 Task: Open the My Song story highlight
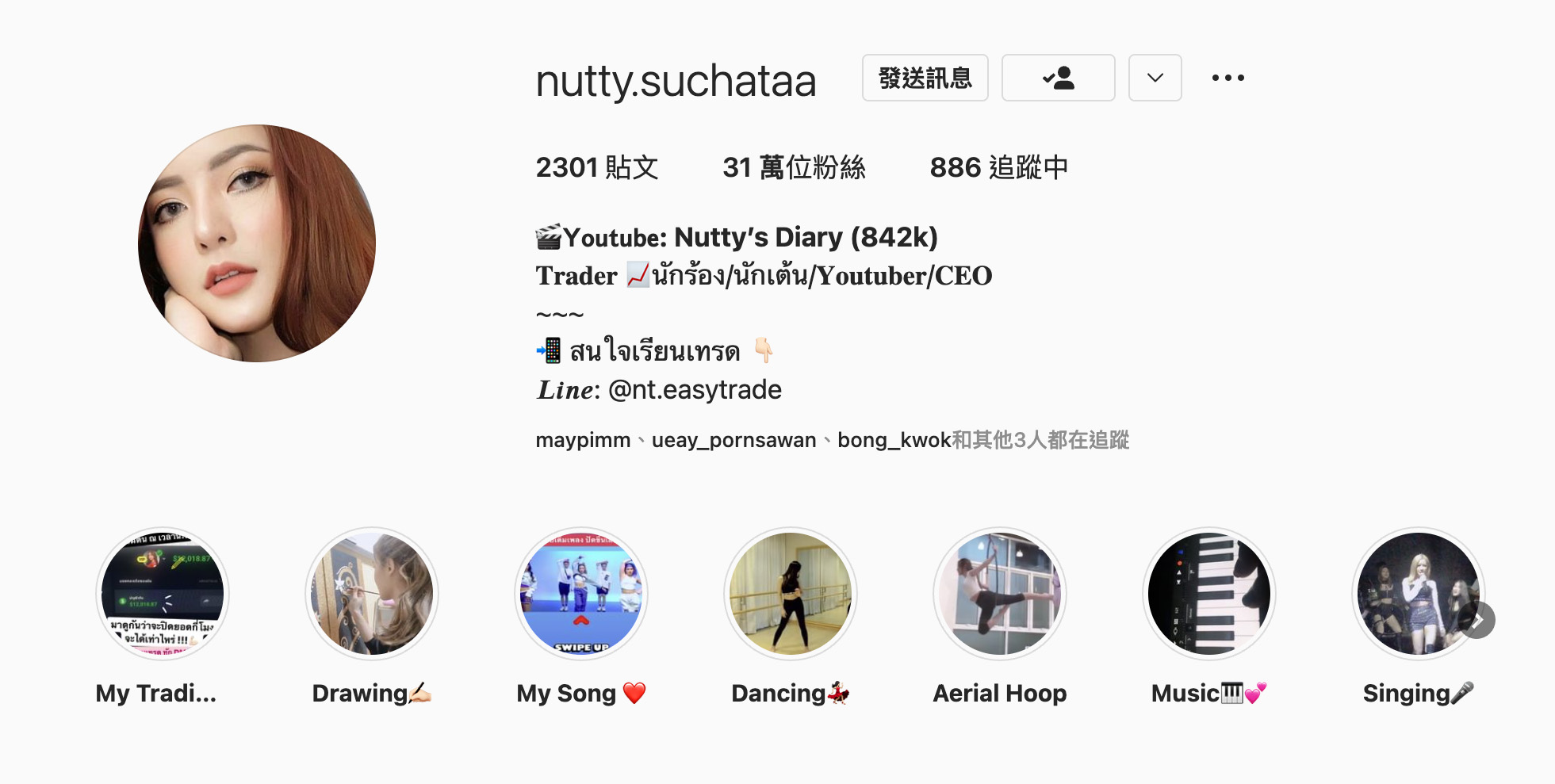click(581, 594)
